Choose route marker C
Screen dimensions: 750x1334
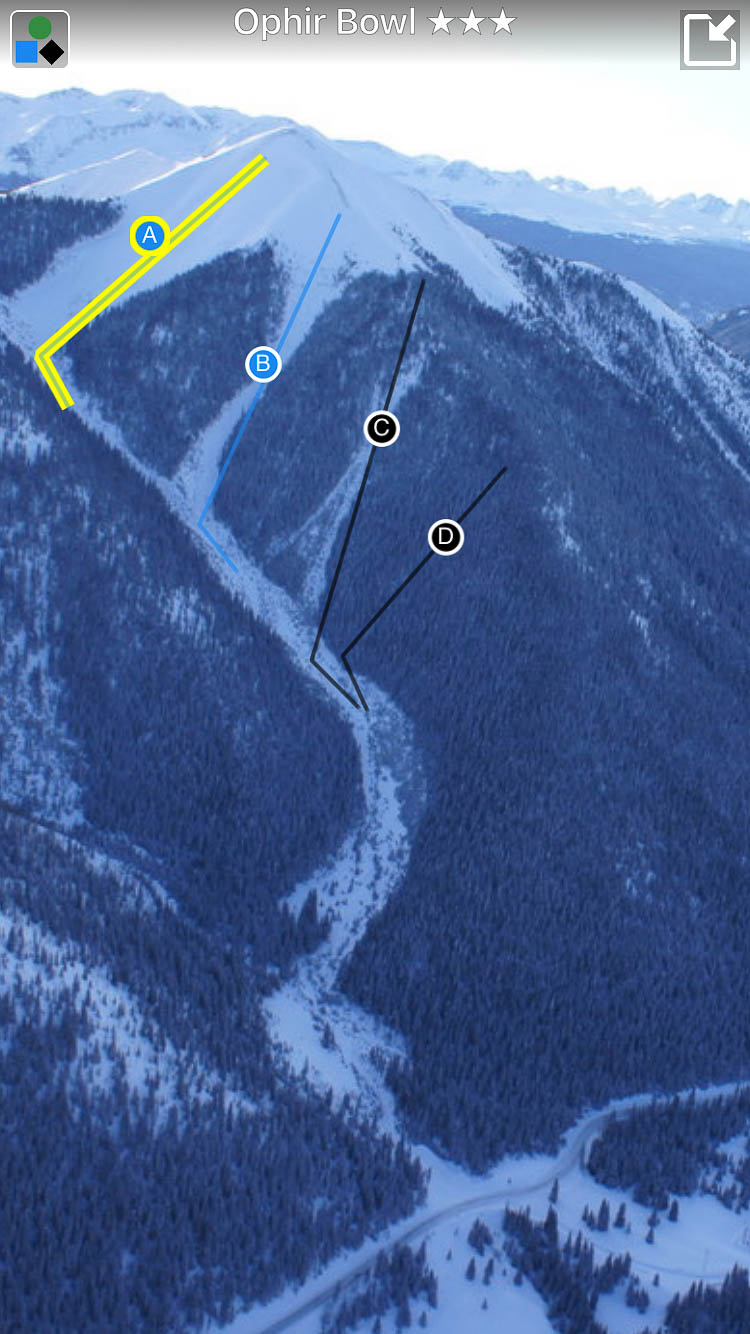381,429
